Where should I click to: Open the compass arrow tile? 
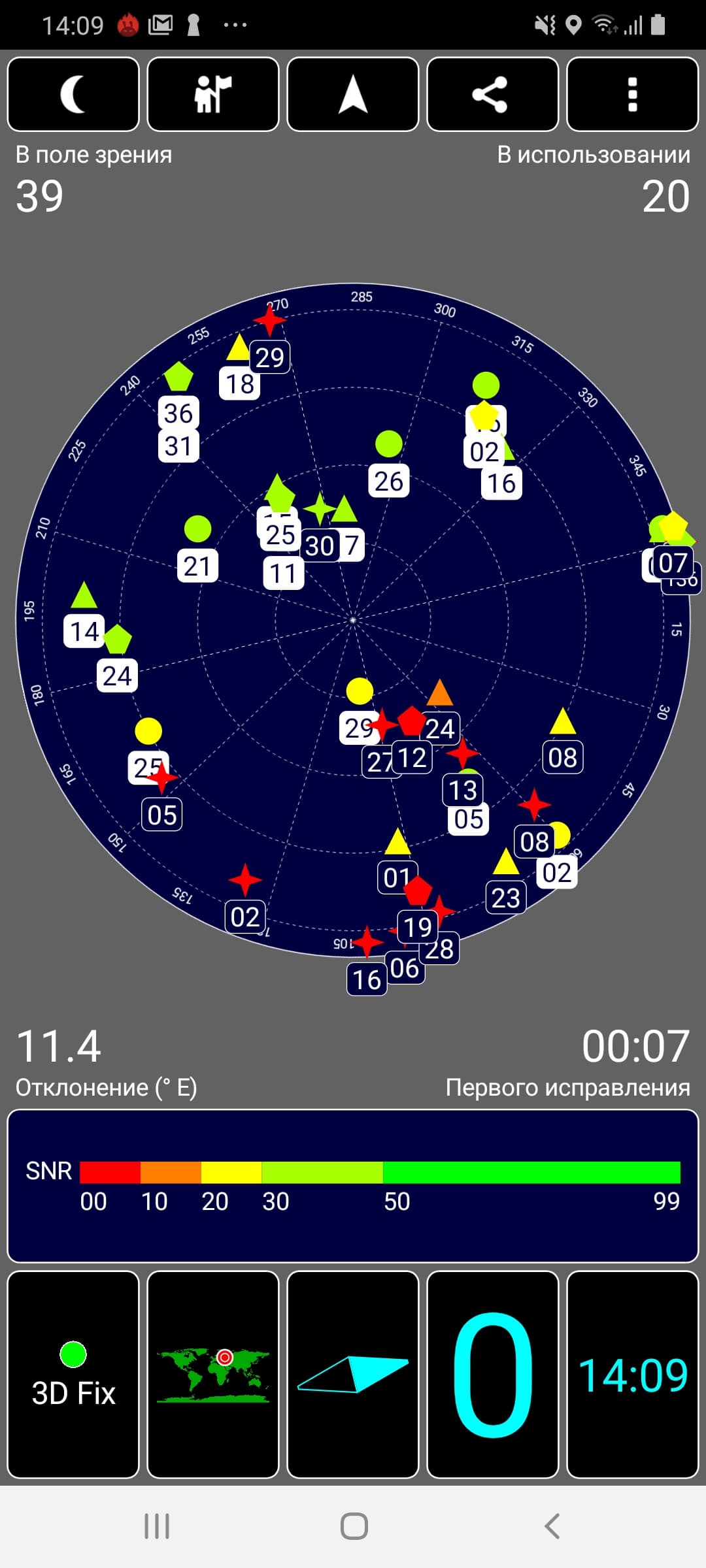tap(353, 1375)
